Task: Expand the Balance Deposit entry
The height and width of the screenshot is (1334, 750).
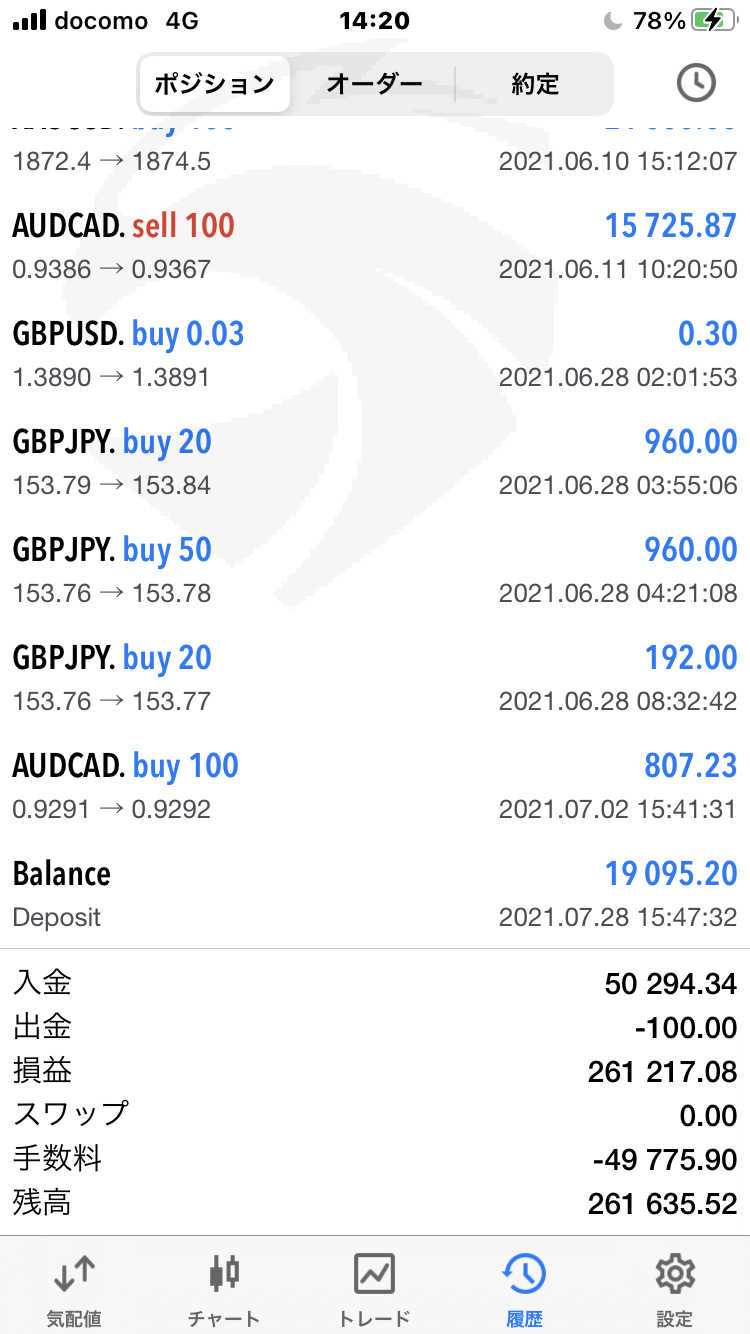Action: pos(375,893)
